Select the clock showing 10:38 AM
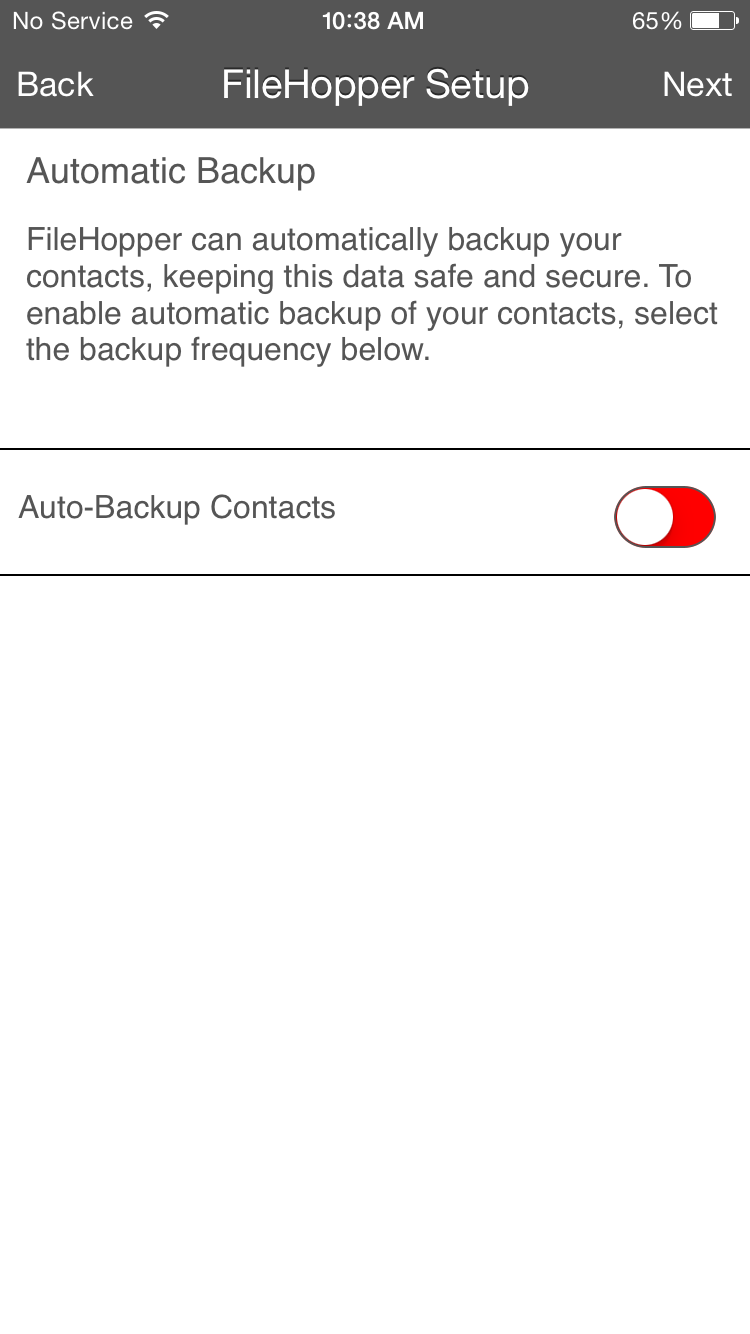The height and width of the screenshot is (1334, 750). point(374,20)
